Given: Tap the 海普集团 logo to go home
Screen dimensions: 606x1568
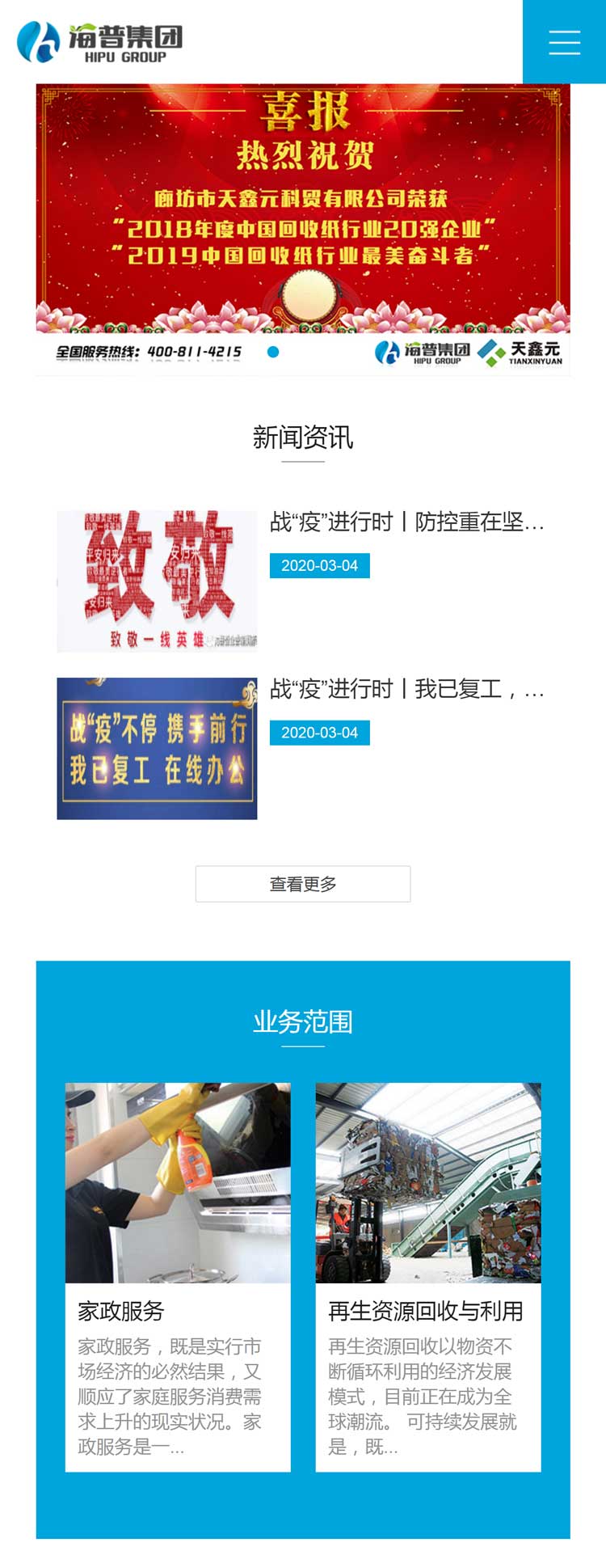Looking at the screenshot, I should [99, 42].
